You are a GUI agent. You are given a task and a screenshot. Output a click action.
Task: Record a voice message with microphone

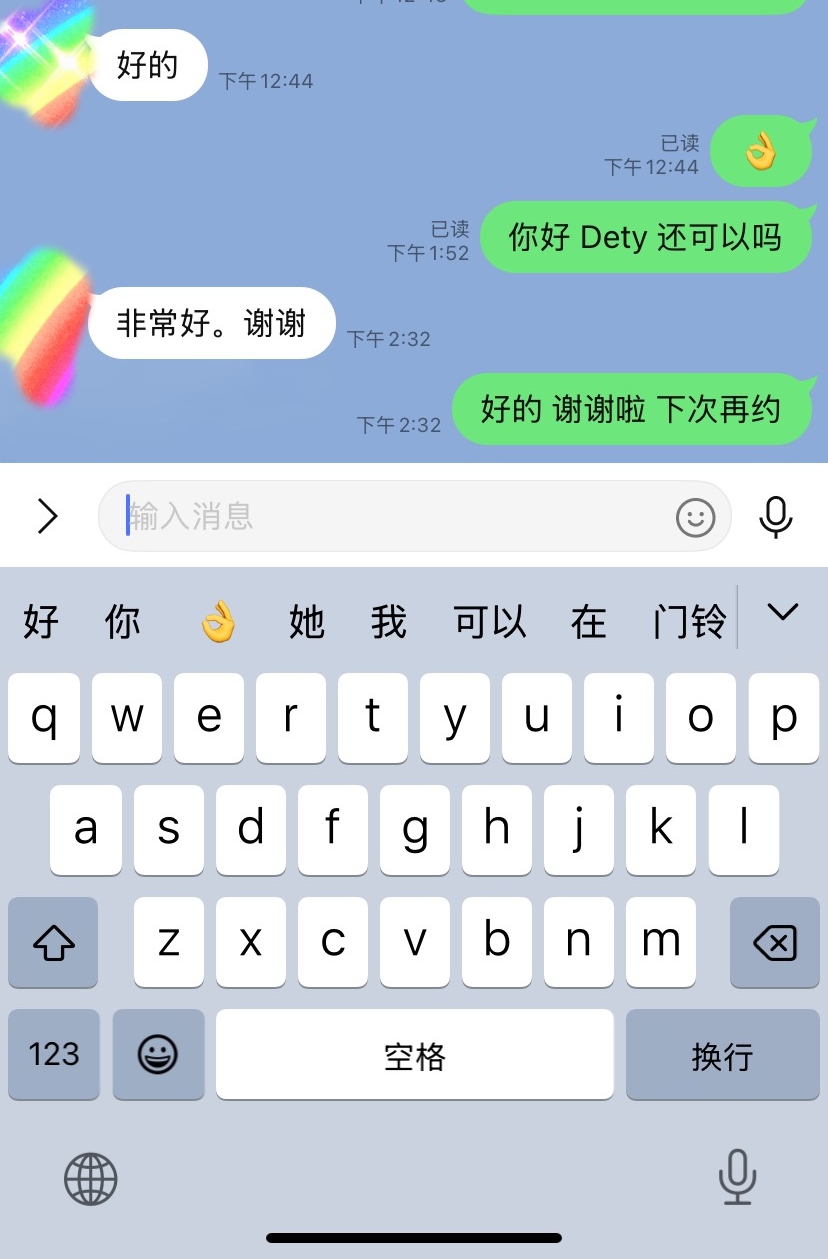point(776,516)
